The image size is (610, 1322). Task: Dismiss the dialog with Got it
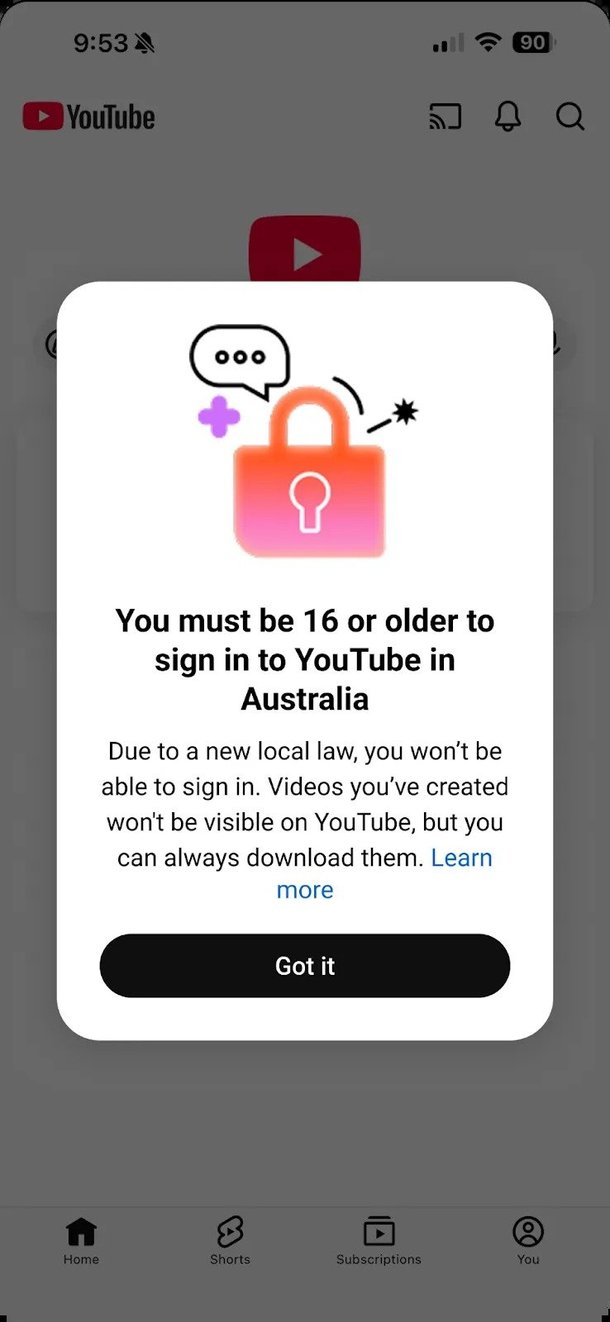pyautogui.click(x=305, y=966)
